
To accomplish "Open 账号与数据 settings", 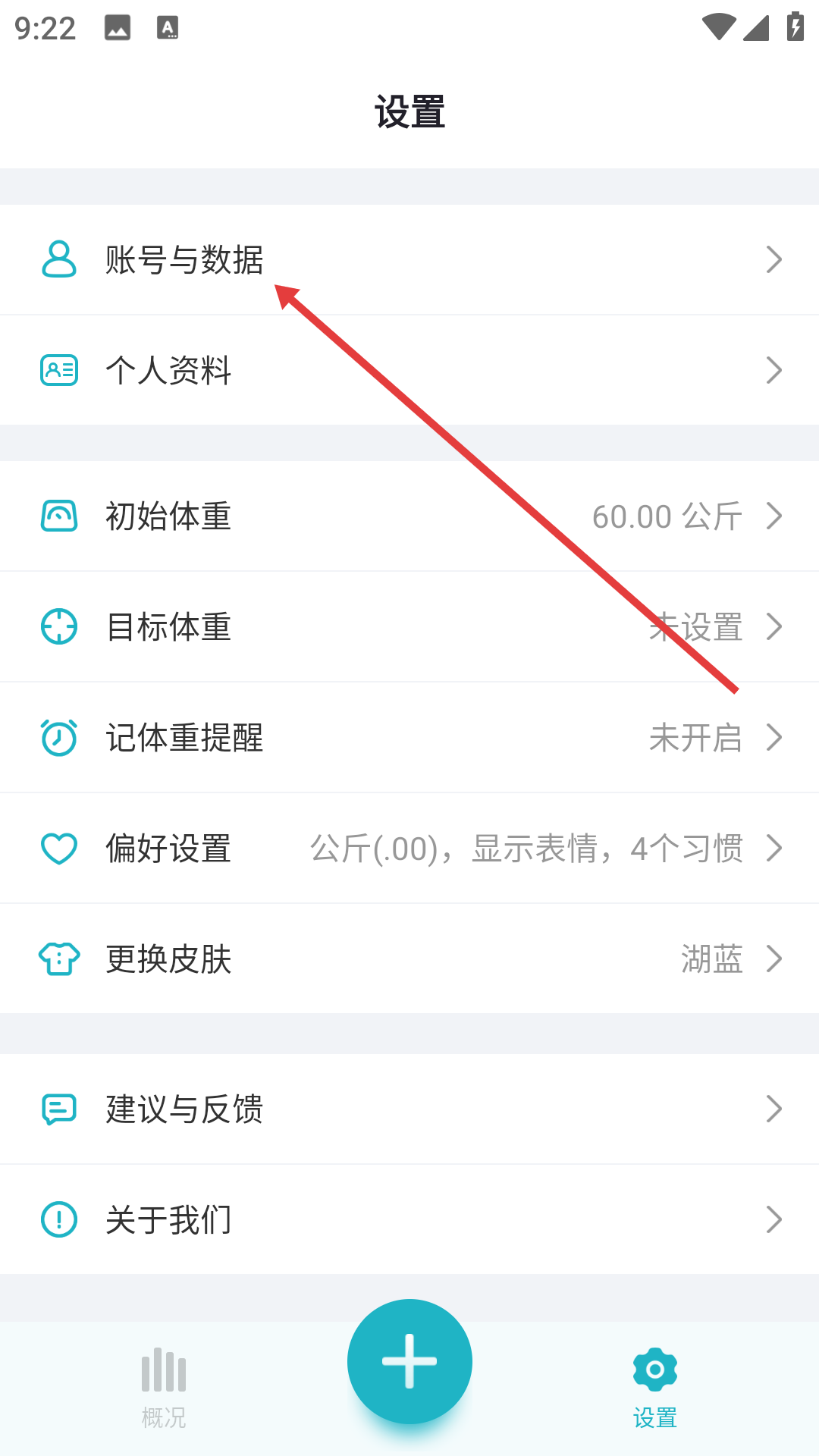I will (x=409, y=259).
